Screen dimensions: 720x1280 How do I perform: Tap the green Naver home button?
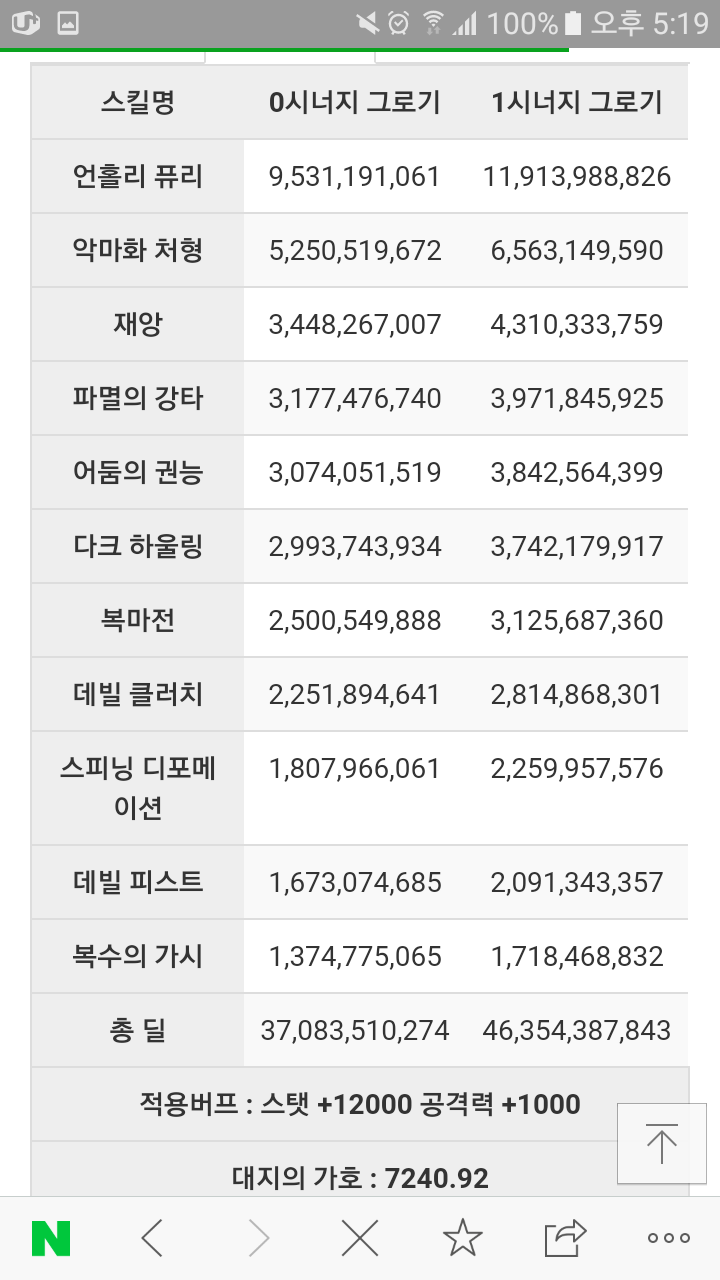(51, 1239)
